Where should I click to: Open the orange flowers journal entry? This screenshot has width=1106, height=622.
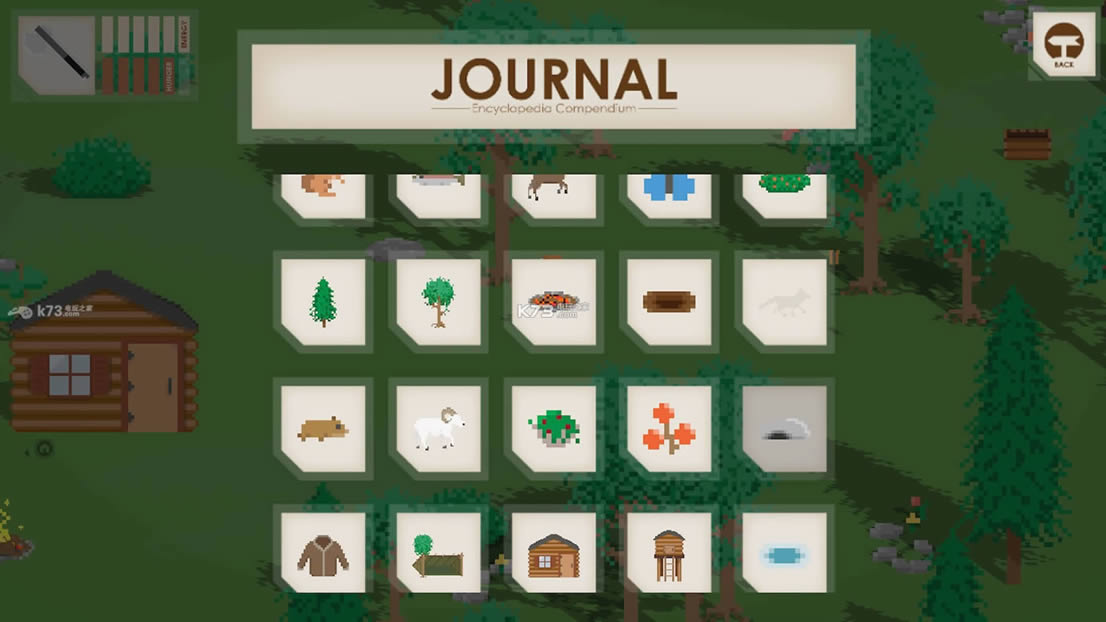coord(669,428)
